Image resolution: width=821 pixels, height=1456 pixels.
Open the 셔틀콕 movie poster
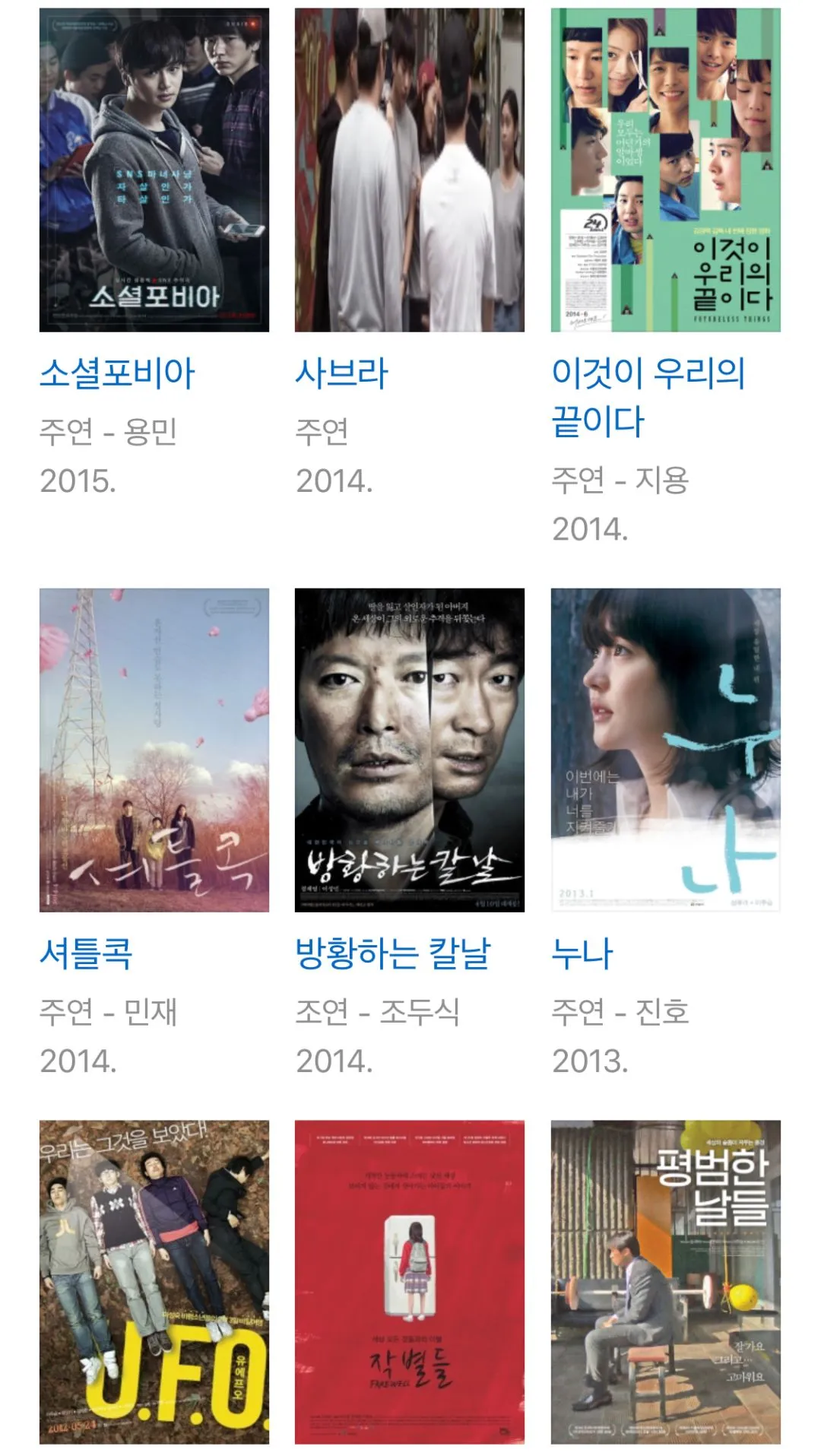coord(154,750)
